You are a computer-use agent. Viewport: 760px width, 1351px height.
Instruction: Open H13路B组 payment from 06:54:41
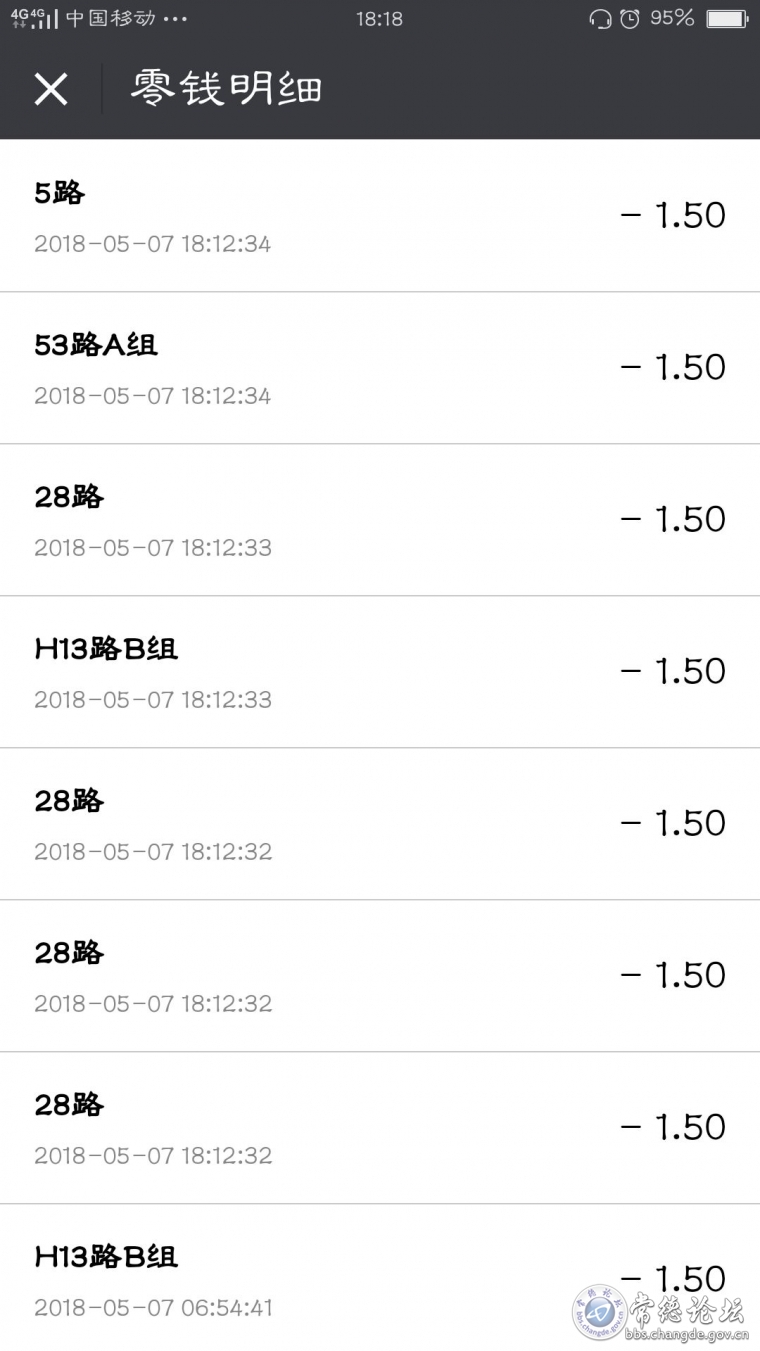pyautogui.click(x=380, y=1278)
